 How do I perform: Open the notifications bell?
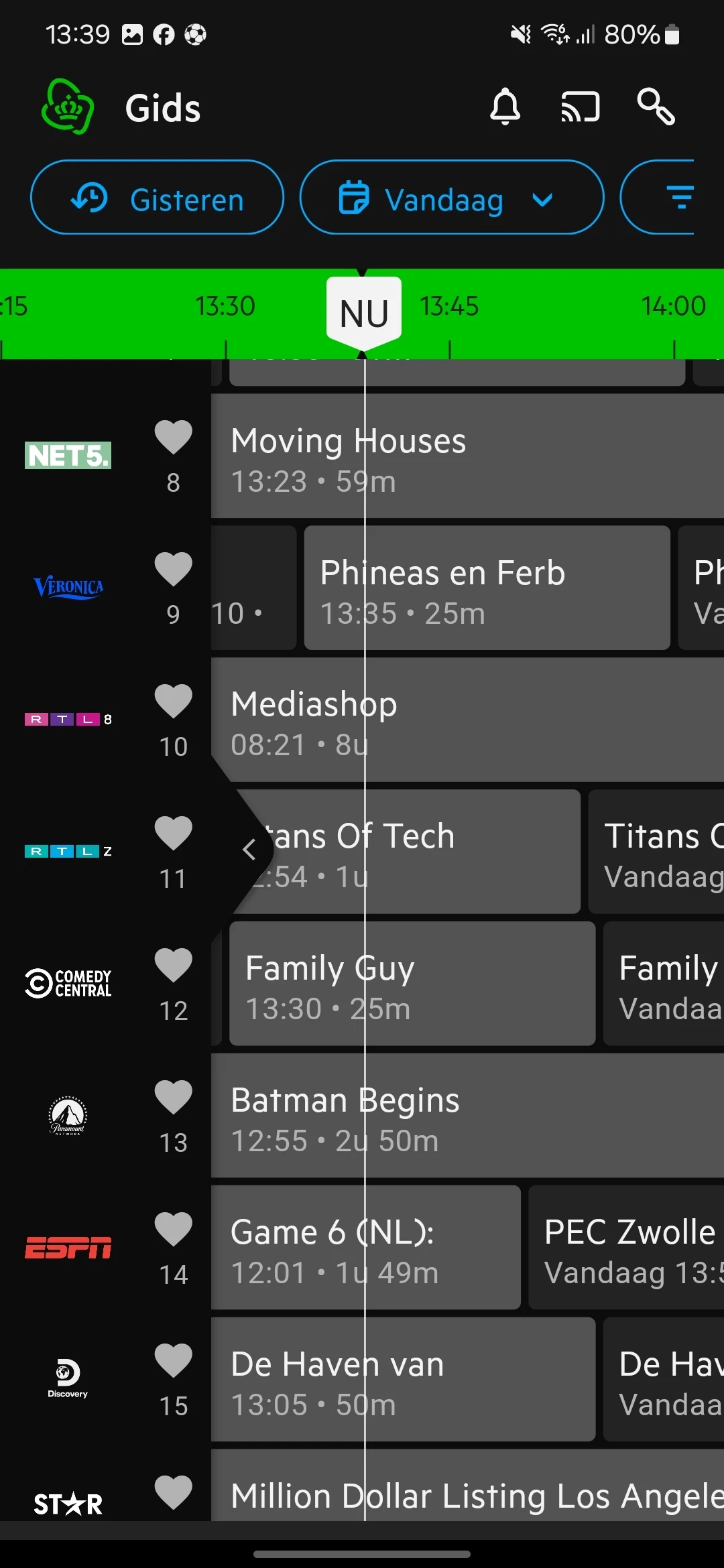click(505, 107)
